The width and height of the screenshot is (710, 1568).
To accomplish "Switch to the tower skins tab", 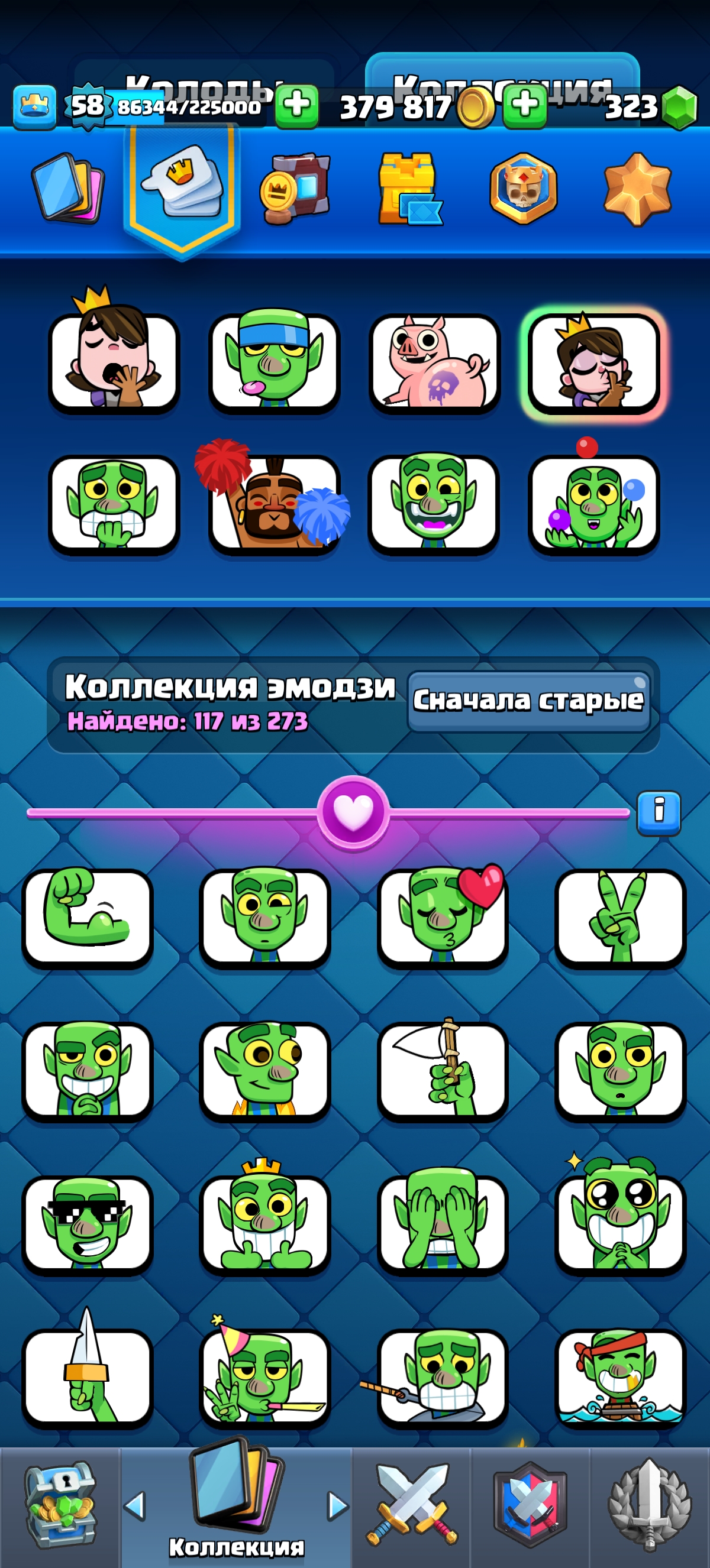I will coord(409,189).
